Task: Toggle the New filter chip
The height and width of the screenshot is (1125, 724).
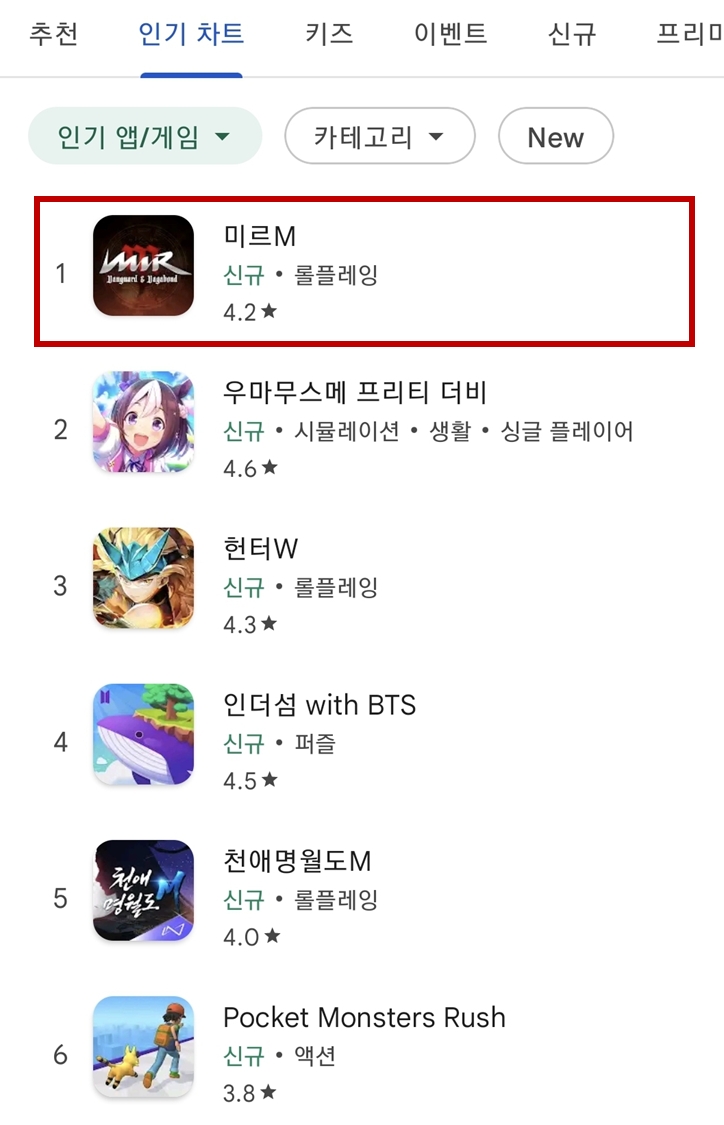Action: [x=556, y=136]
